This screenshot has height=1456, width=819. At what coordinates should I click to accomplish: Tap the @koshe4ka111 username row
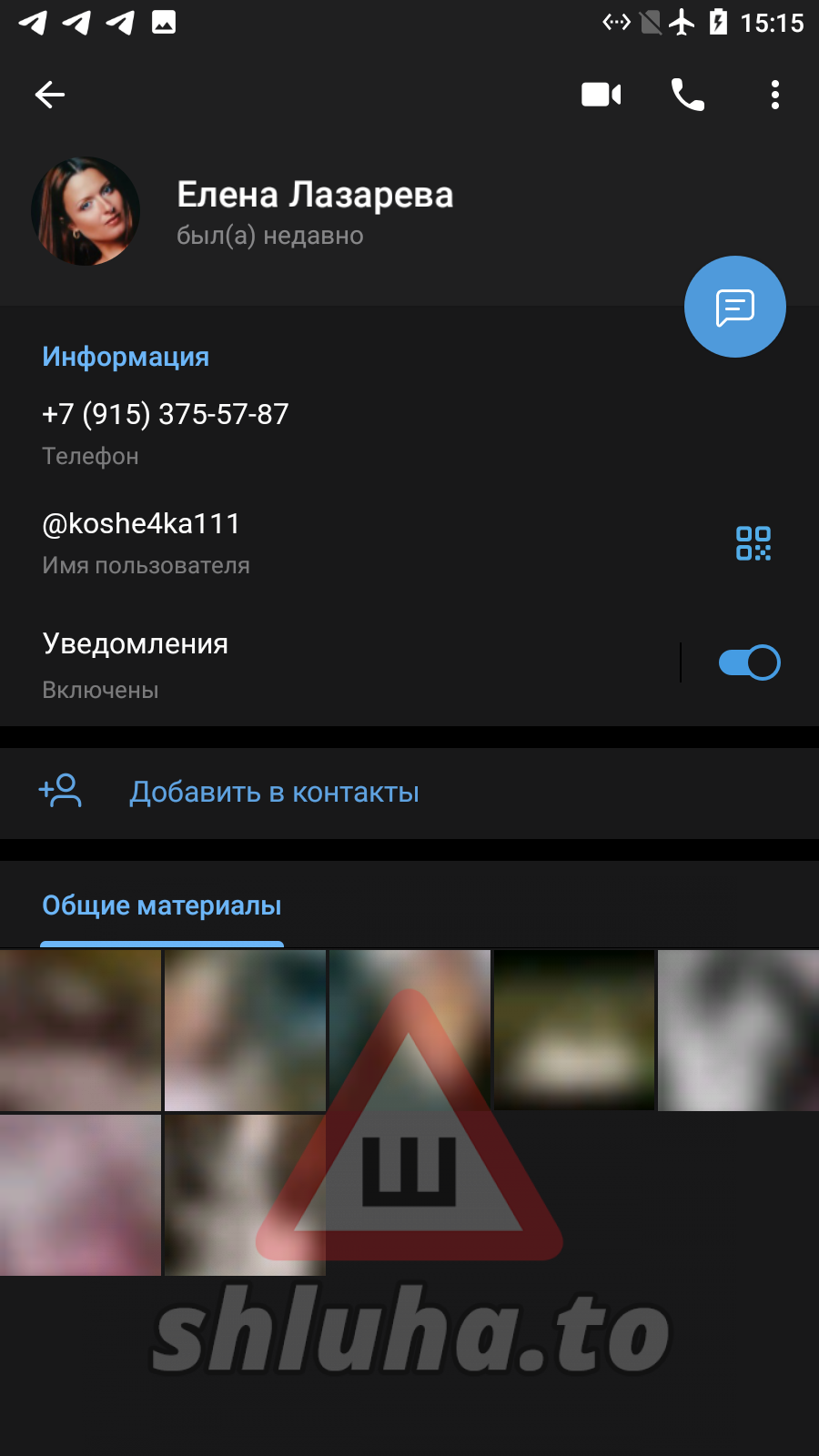pos(273,541)
